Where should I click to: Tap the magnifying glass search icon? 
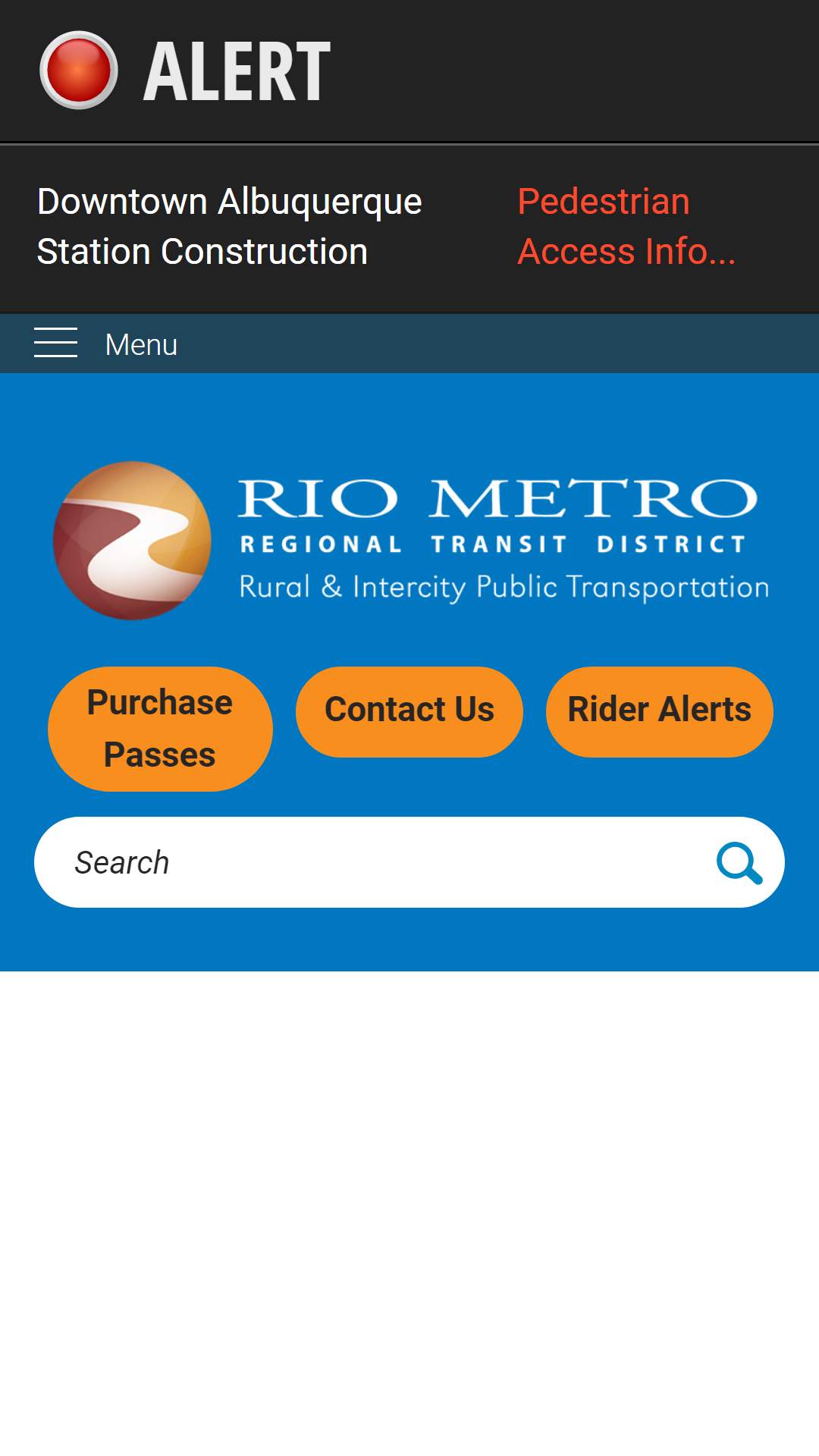[x=739, y=863]
